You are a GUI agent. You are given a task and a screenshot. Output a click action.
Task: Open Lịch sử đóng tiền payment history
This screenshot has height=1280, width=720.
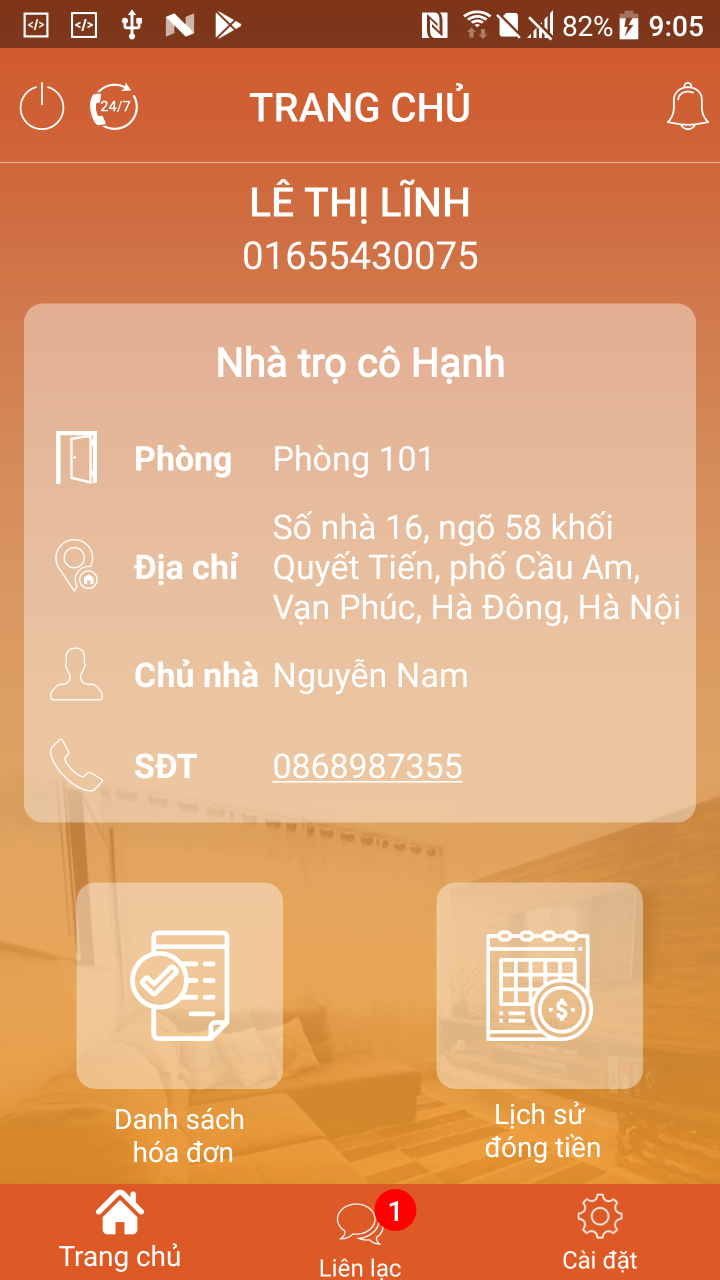click(x=540, y=986)
